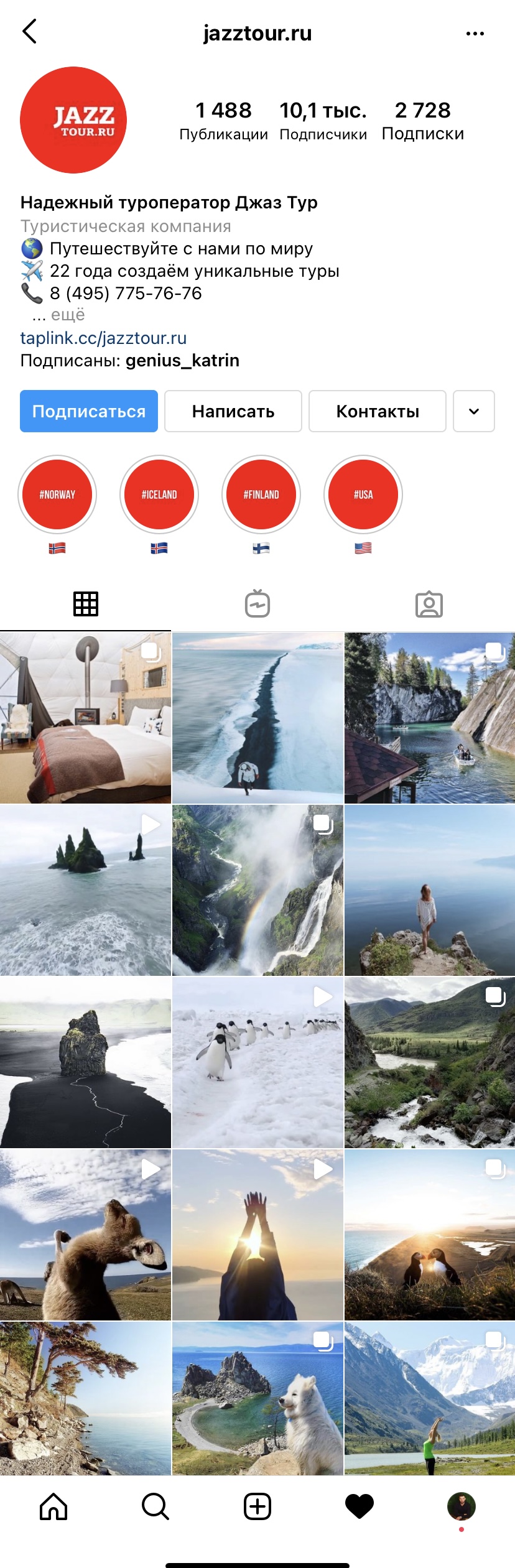
Task: View the #FINLAND story highlight
Action: click(261, 494)
